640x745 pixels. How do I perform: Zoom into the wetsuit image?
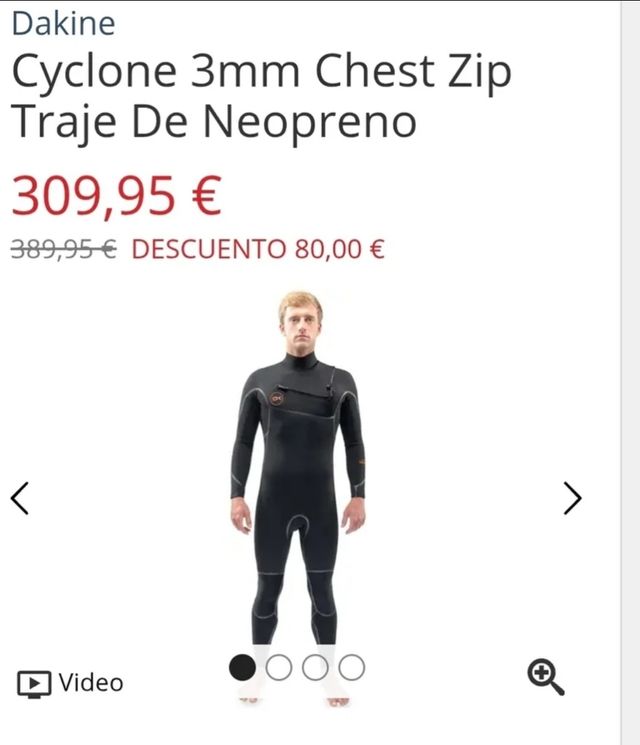click(545, 677)
